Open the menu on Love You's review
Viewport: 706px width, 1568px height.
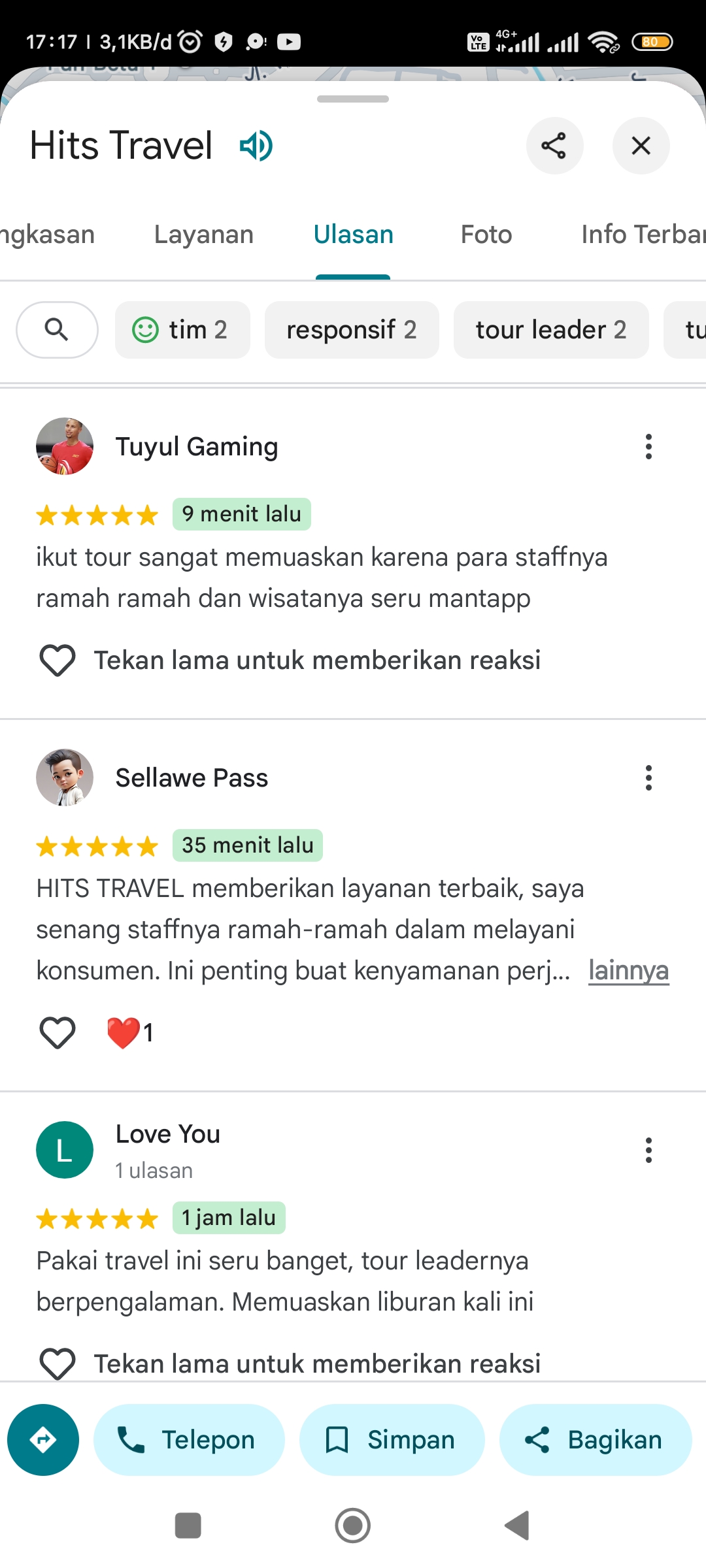coord(648,1151)
